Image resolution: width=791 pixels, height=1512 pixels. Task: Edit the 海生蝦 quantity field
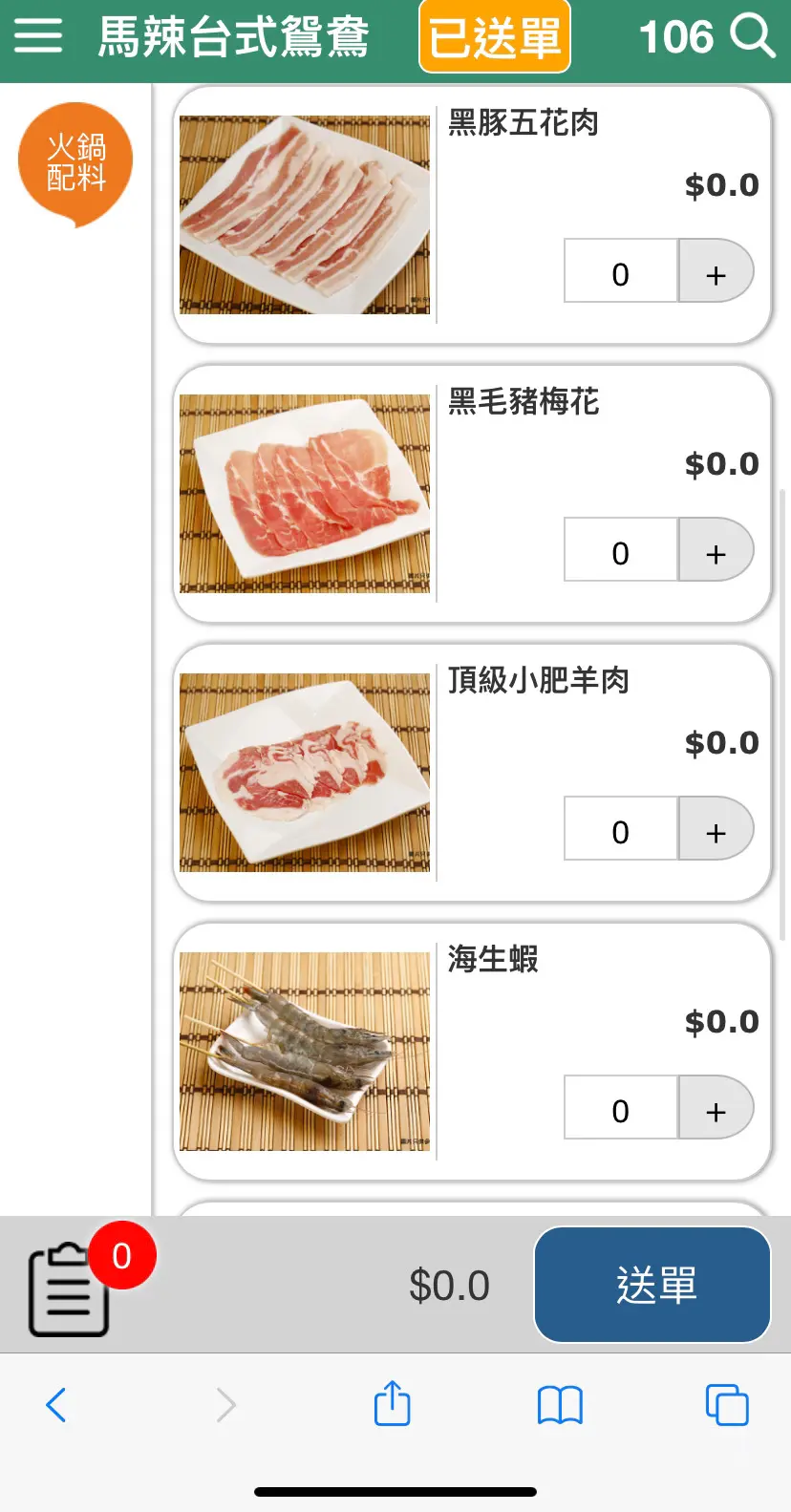tap(621, 1108)
